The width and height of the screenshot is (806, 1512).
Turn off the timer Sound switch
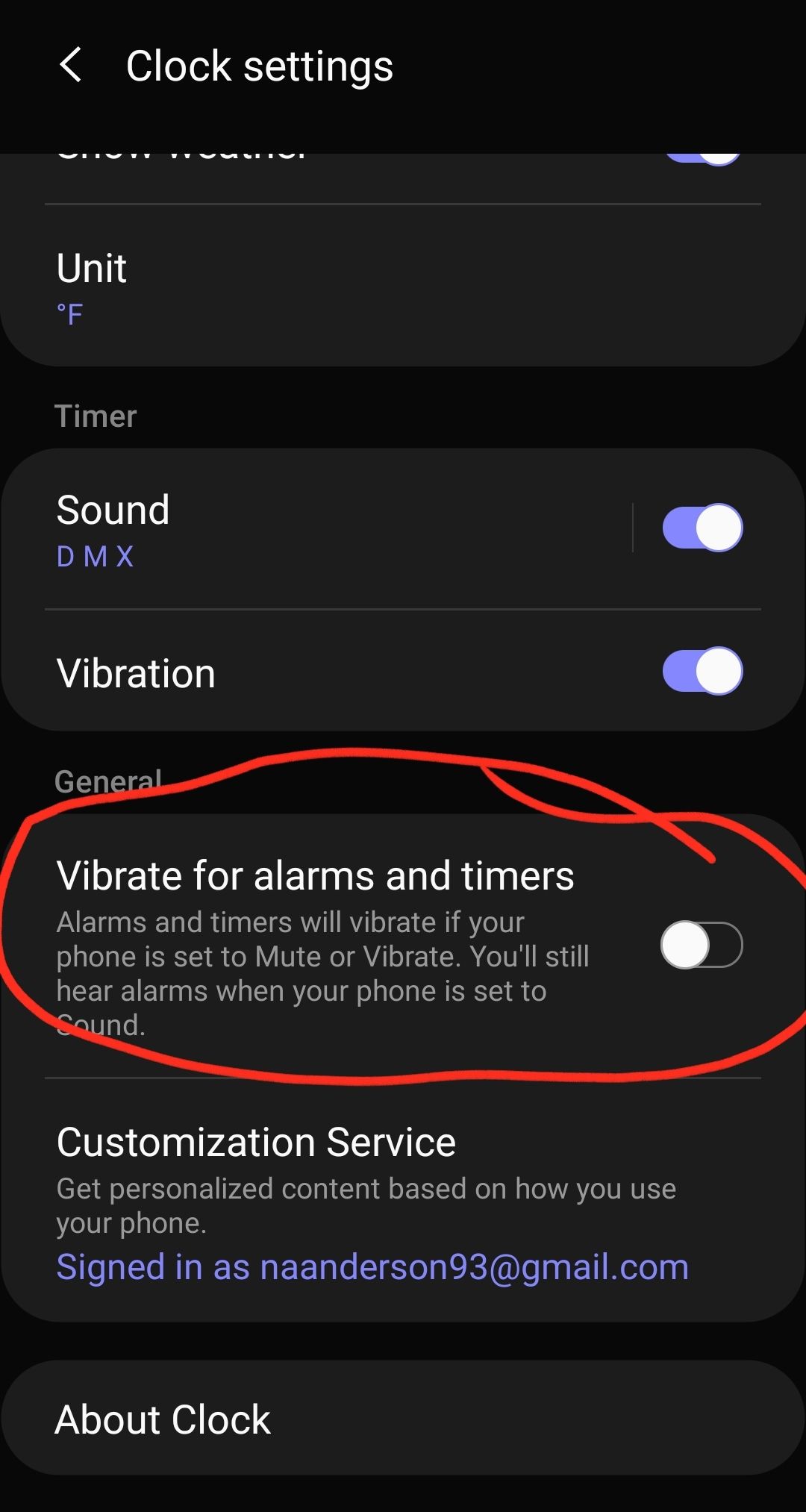(x=702, y=528)
